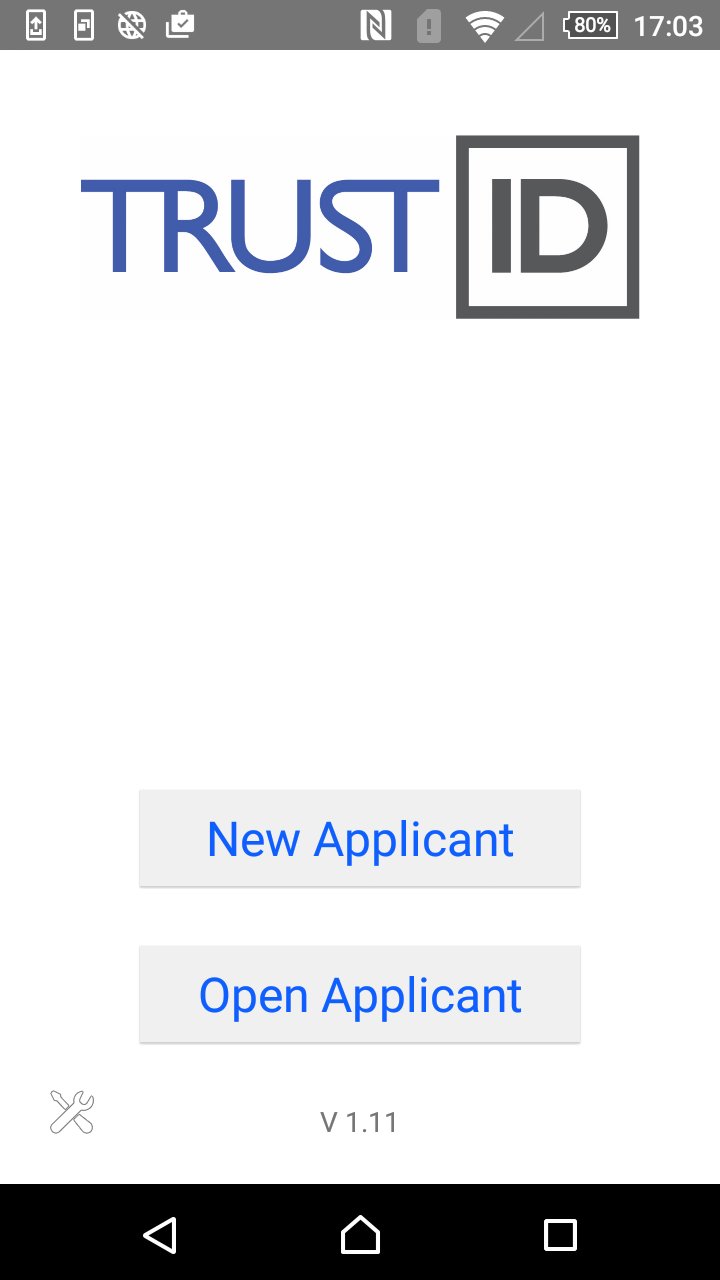The width and height of the screenshot is (720, 1280).
Task: Tap the TRUST ID logo
Action: [360, 227]
